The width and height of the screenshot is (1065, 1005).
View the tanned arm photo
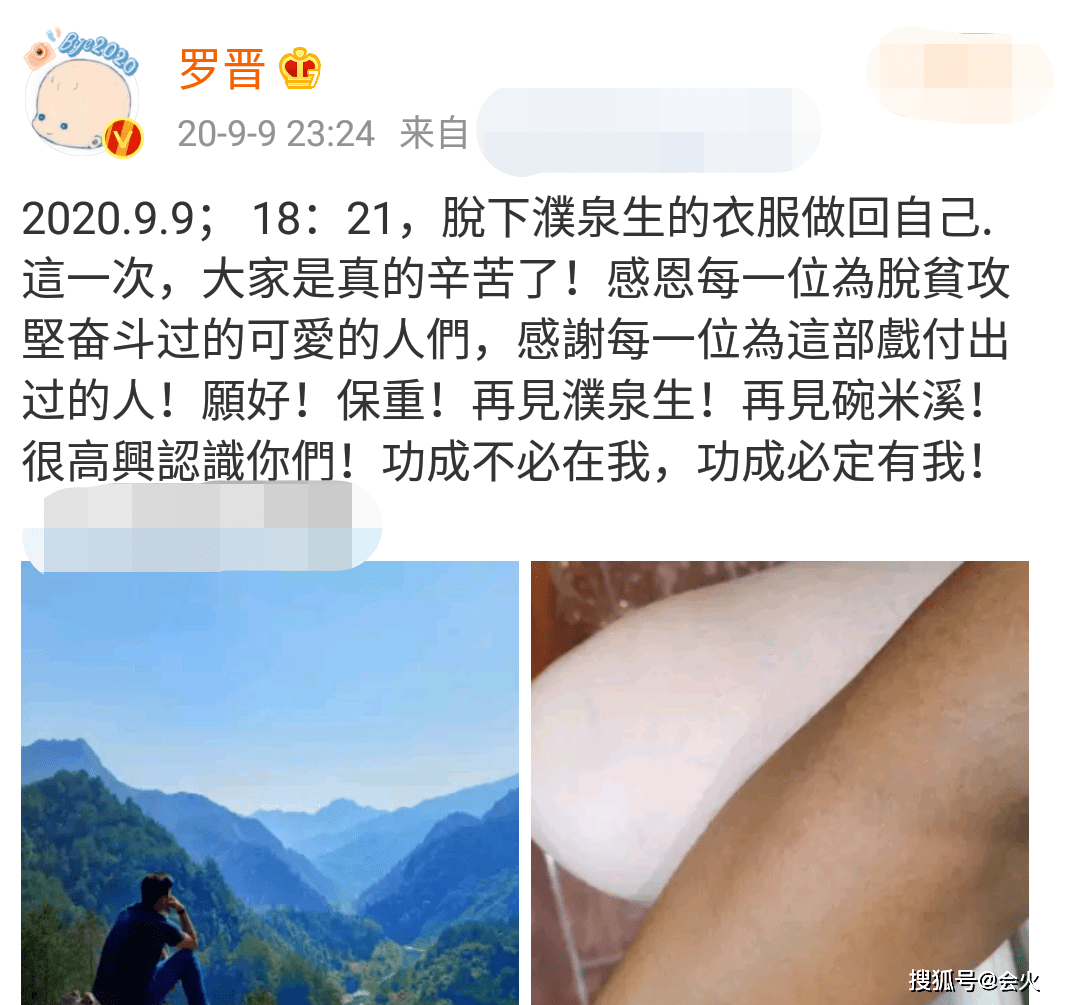pyautogui.click(x=780, y=782)
